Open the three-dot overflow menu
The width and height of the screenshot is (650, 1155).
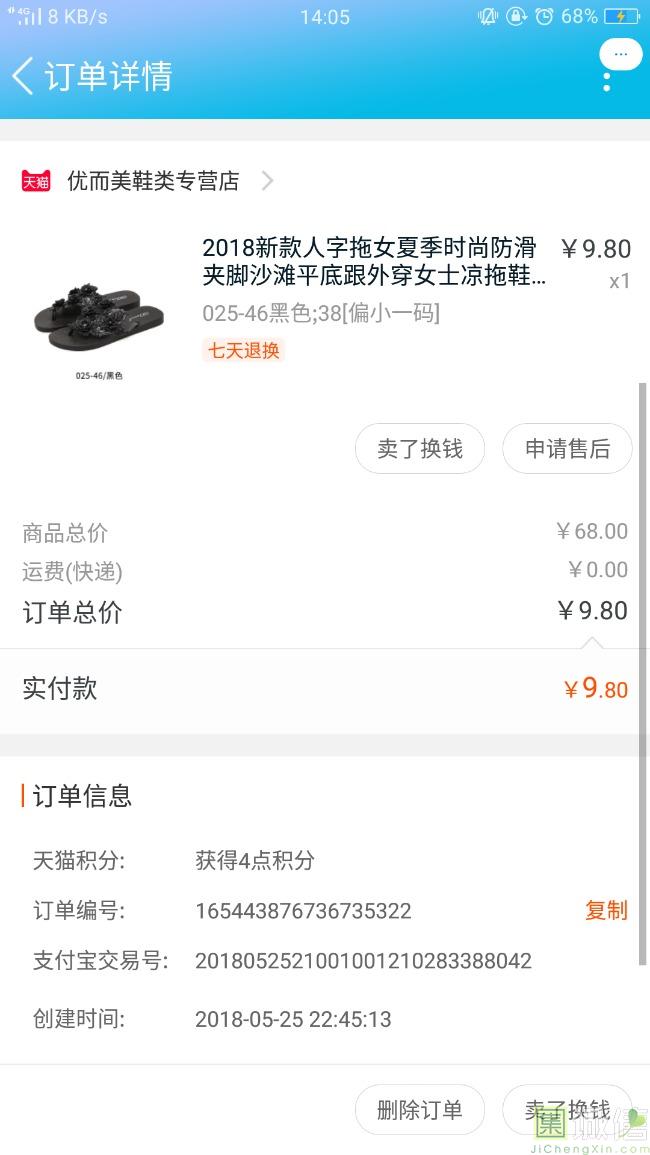[x=608, y=75]
